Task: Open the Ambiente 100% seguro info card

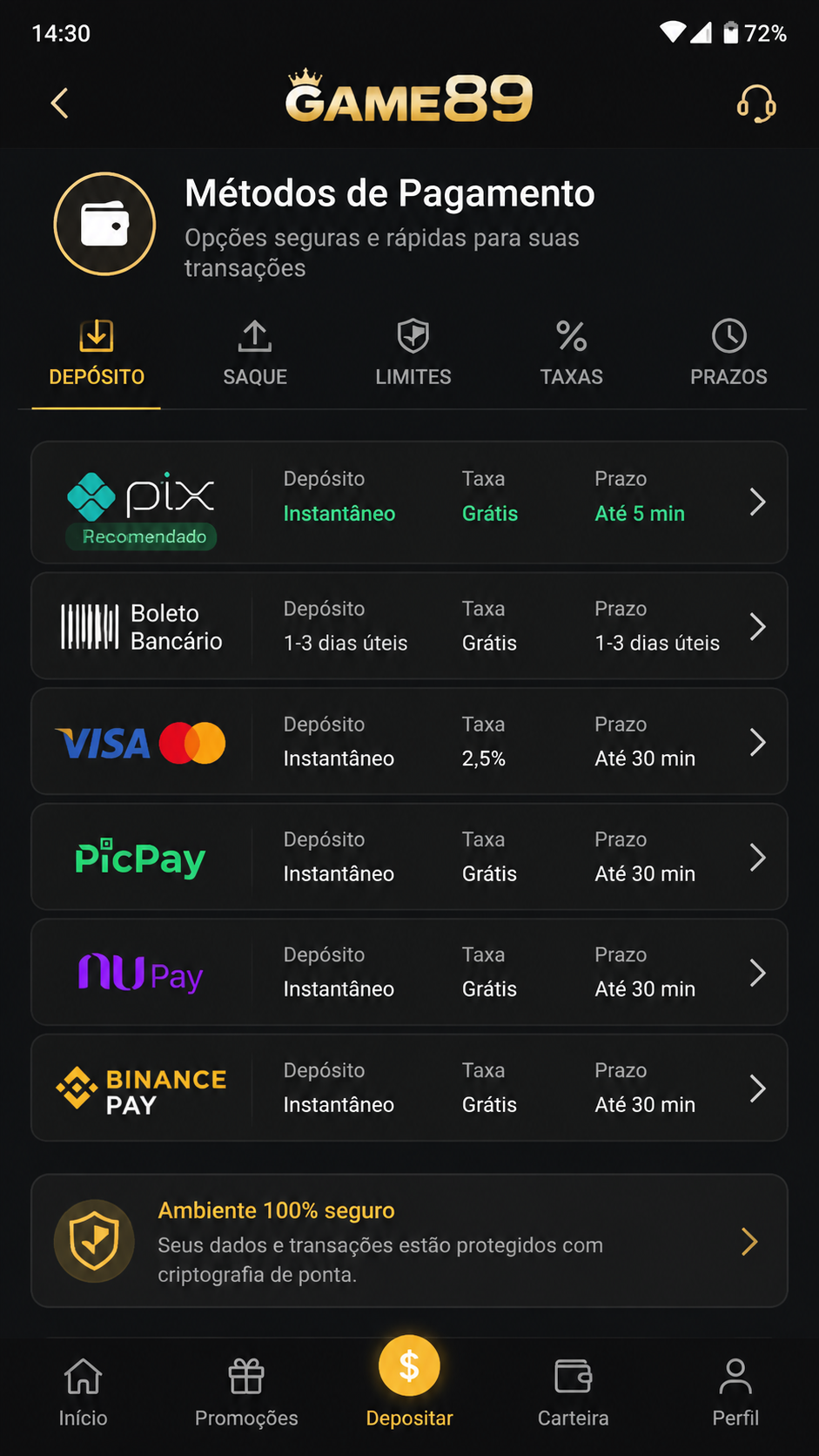Action: pyautogui.click(x=409, y=1241)
